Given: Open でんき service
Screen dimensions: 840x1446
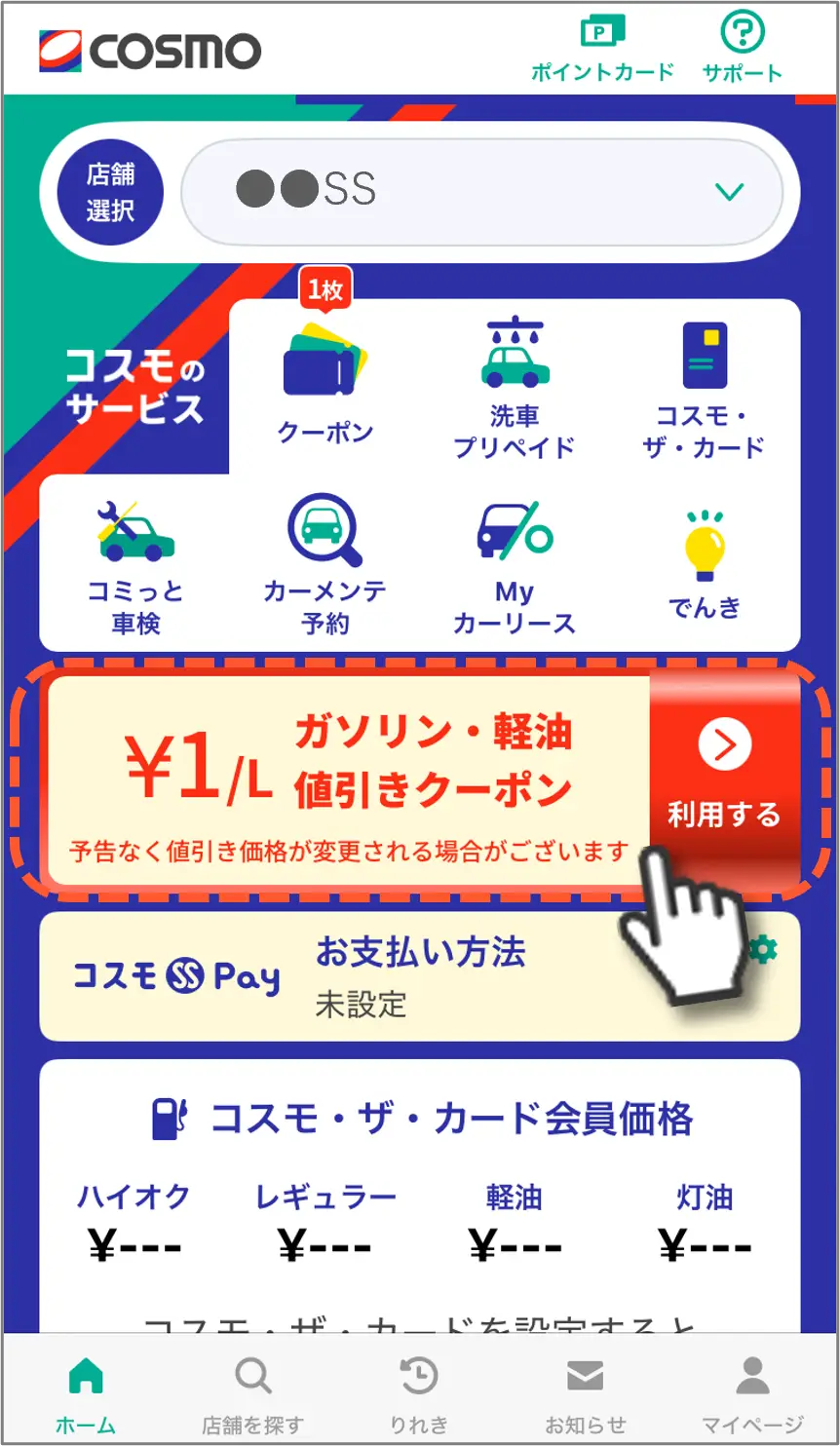Looking at the screenshot, I should coord(704,563).
